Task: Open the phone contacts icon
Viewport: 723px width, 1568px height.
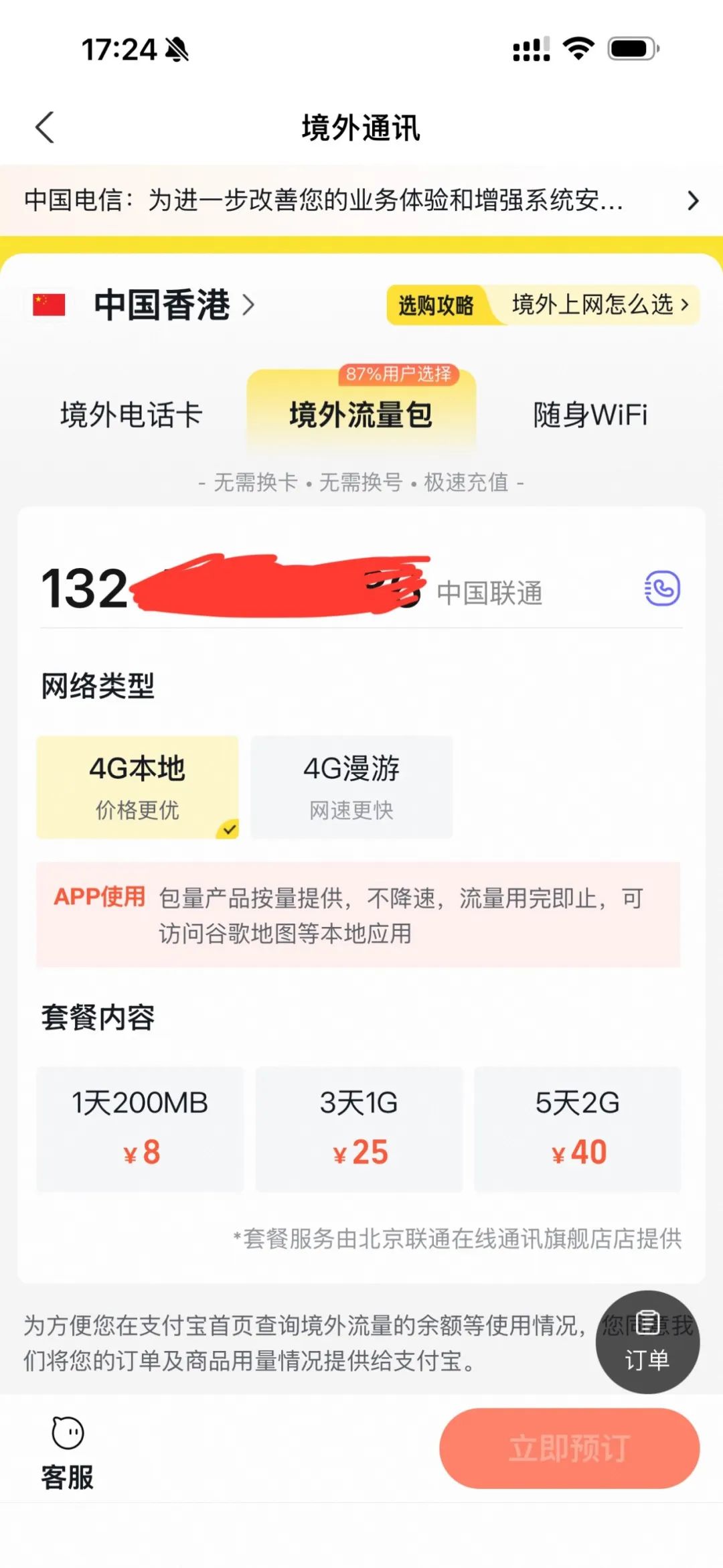Action: [x=662, y=589]
